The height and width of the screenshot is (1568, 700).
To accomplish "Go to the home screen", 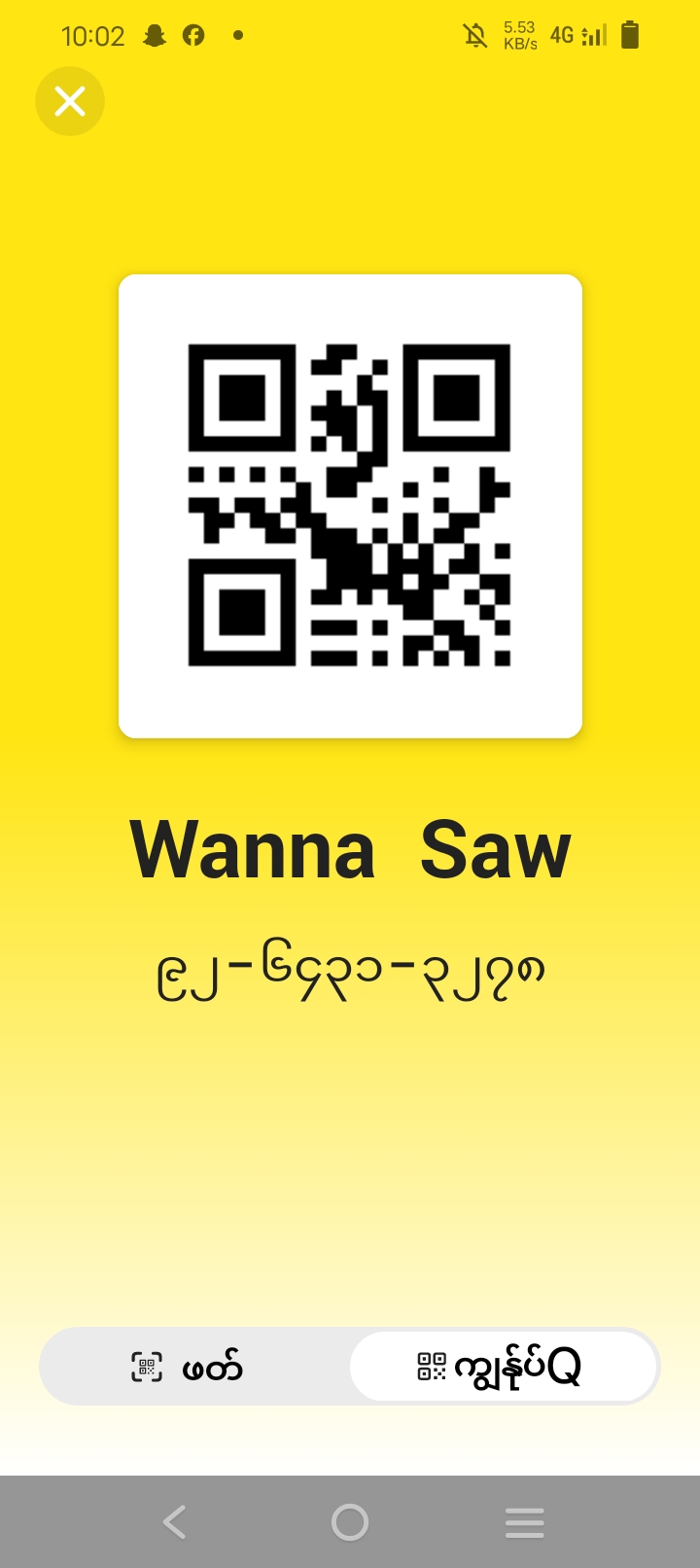I will (350, 1521).
